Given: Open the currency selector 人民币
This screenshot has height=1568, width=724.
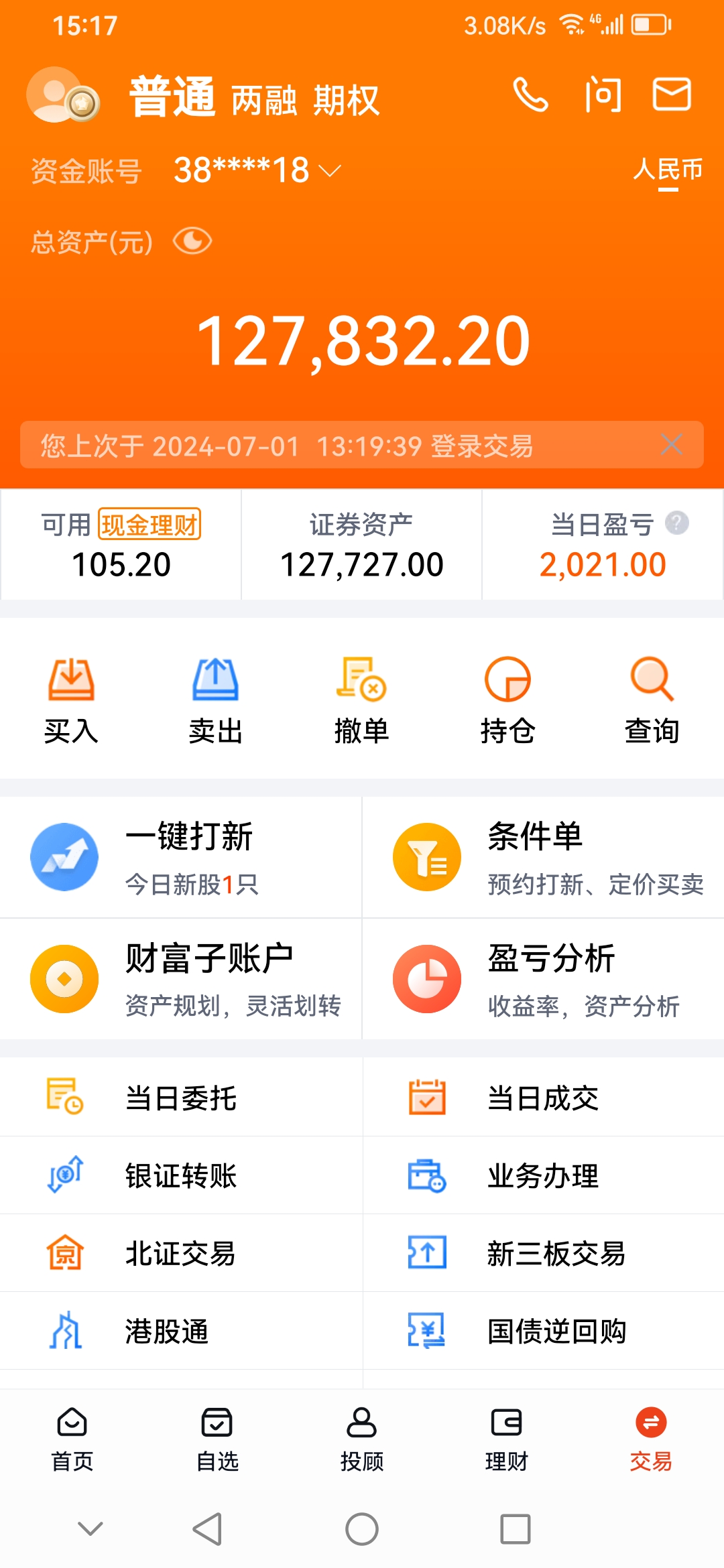Looking at the screenshot, I should [x=667, y=172].
